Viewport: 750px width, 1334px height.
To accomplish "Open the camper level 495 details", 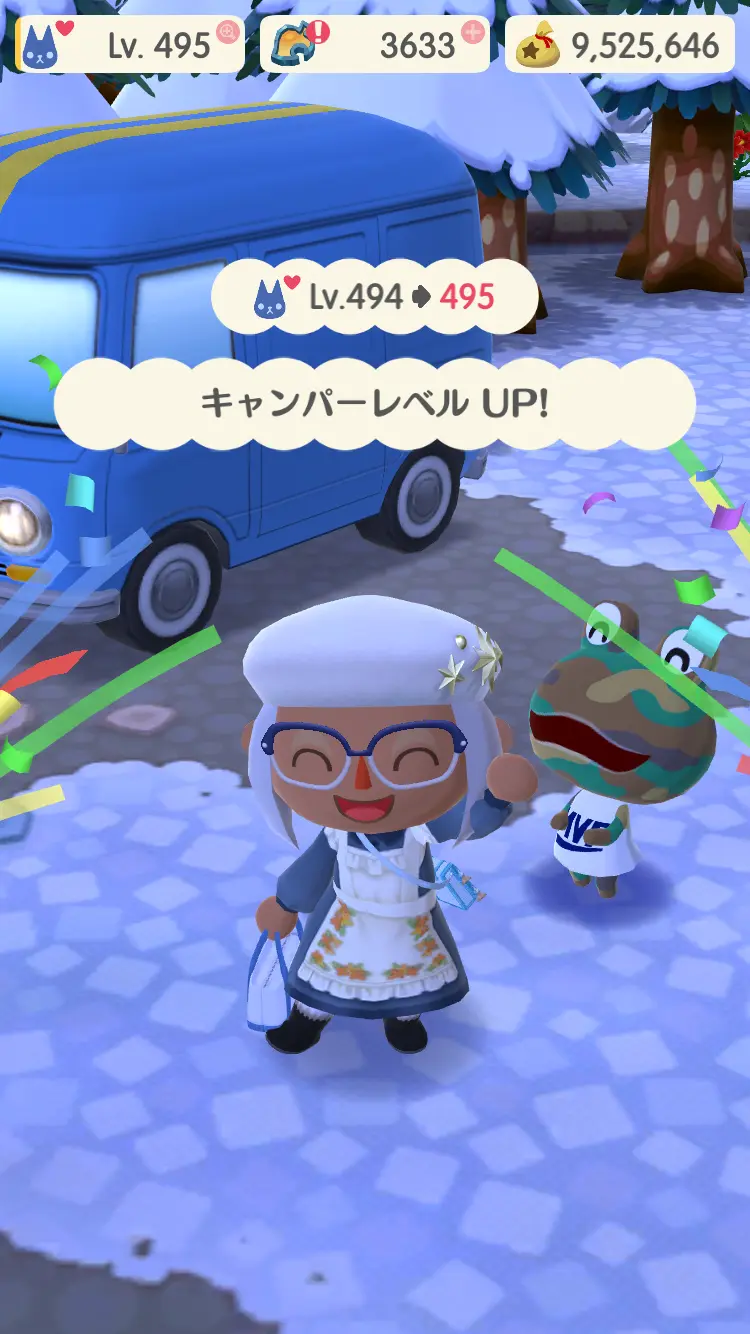I will [x=130, y=44].
